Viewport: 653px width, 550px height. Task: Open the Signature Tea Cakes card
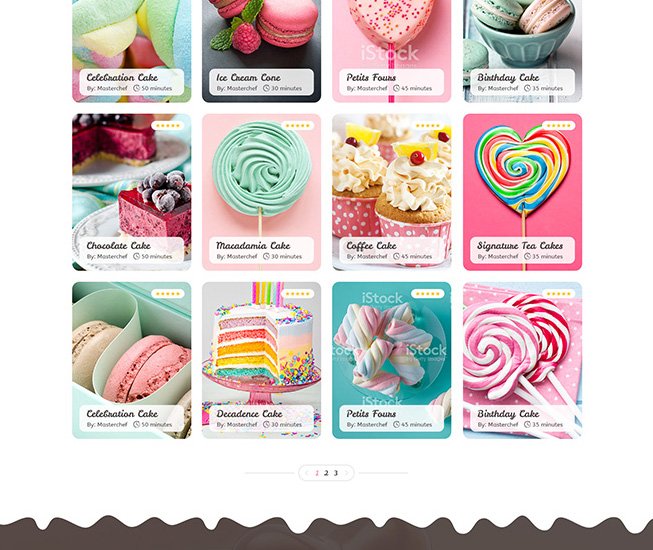click(522, 192)
